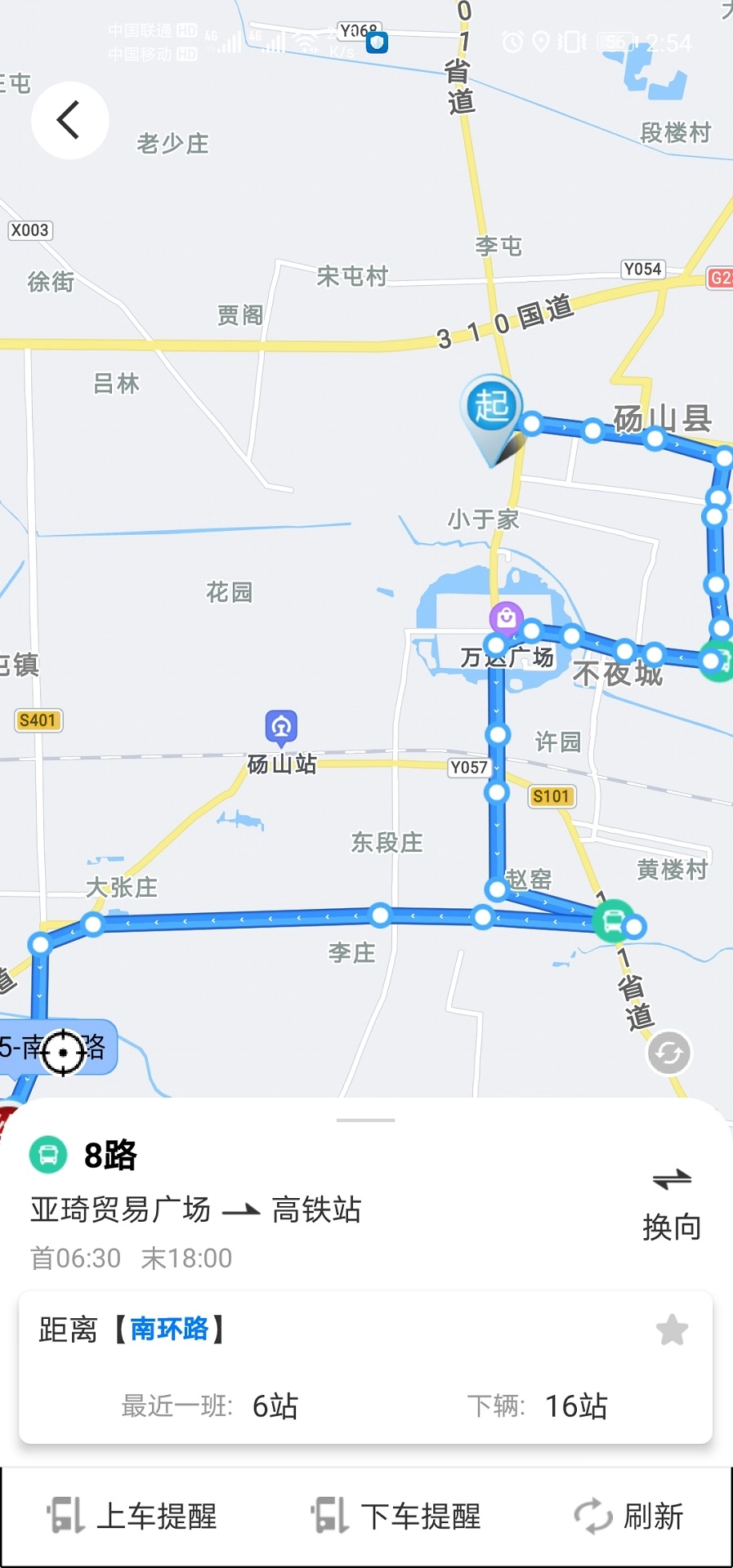733x1568 pixels.
Task: Tap the crosshair locate-me button
Action: [x=61, y=1053]
